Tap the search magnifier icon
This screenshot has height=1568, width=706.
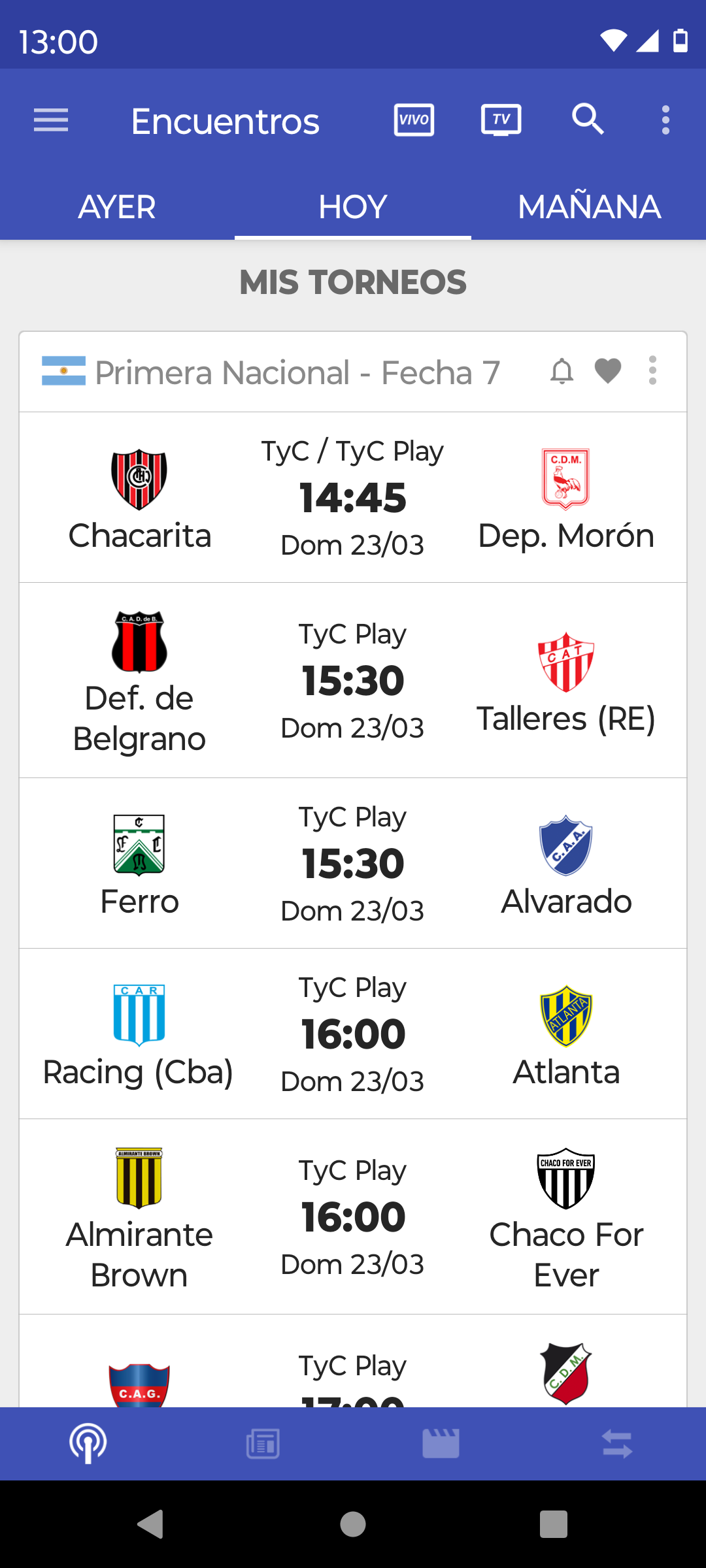tap(588, 120)
